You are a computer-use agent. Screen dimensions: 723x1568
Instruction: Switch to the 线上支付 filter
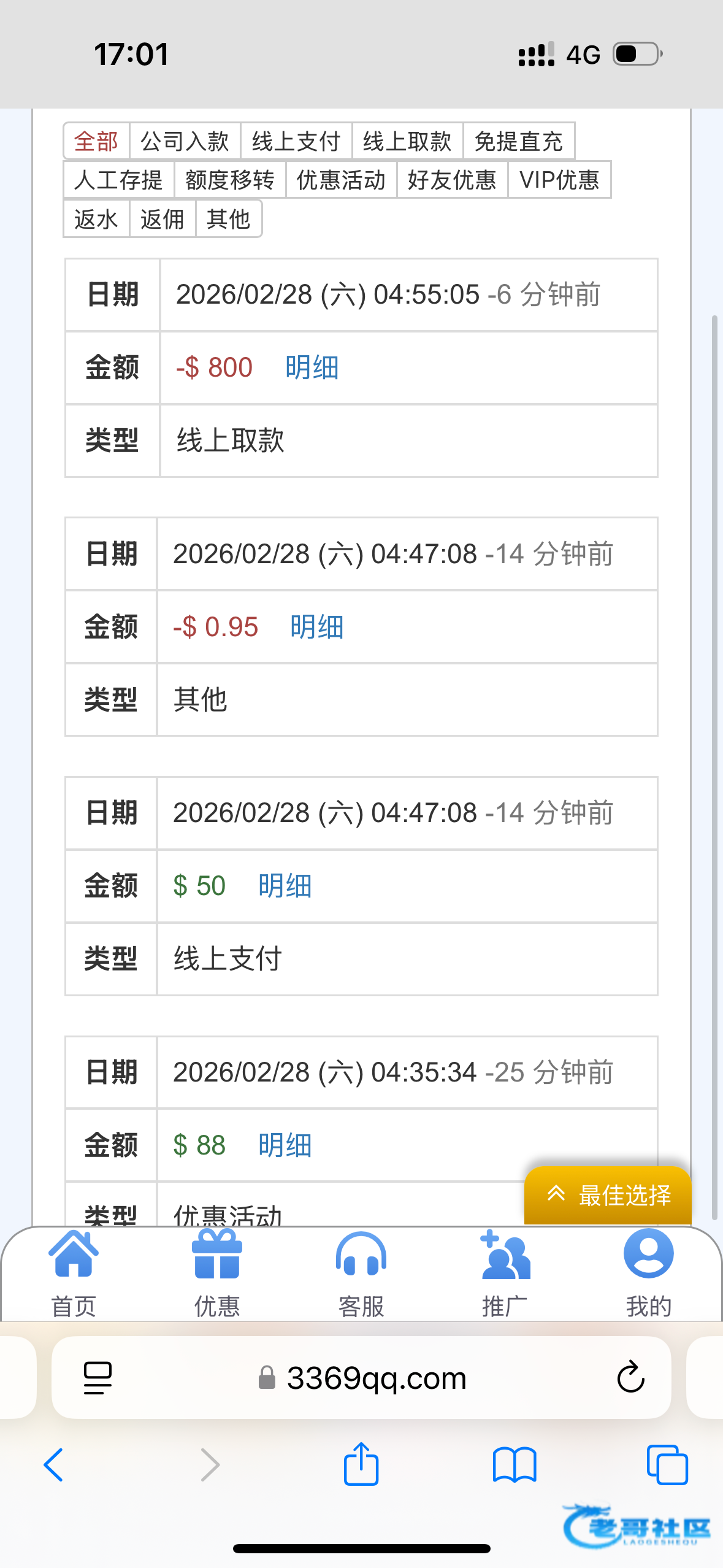click(296, 141)
